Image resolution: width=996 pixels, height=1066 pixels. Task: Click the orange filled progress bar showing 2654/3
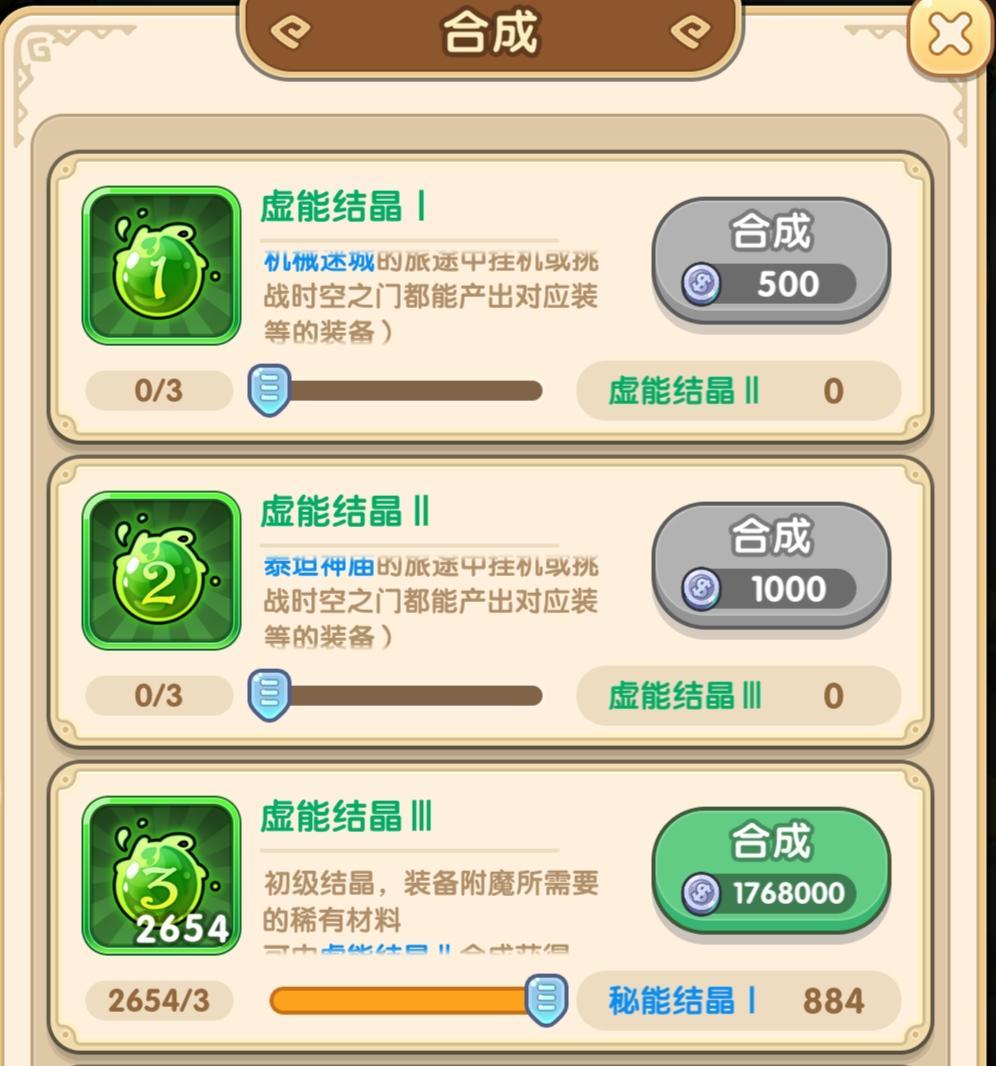(x=400, y=998)
